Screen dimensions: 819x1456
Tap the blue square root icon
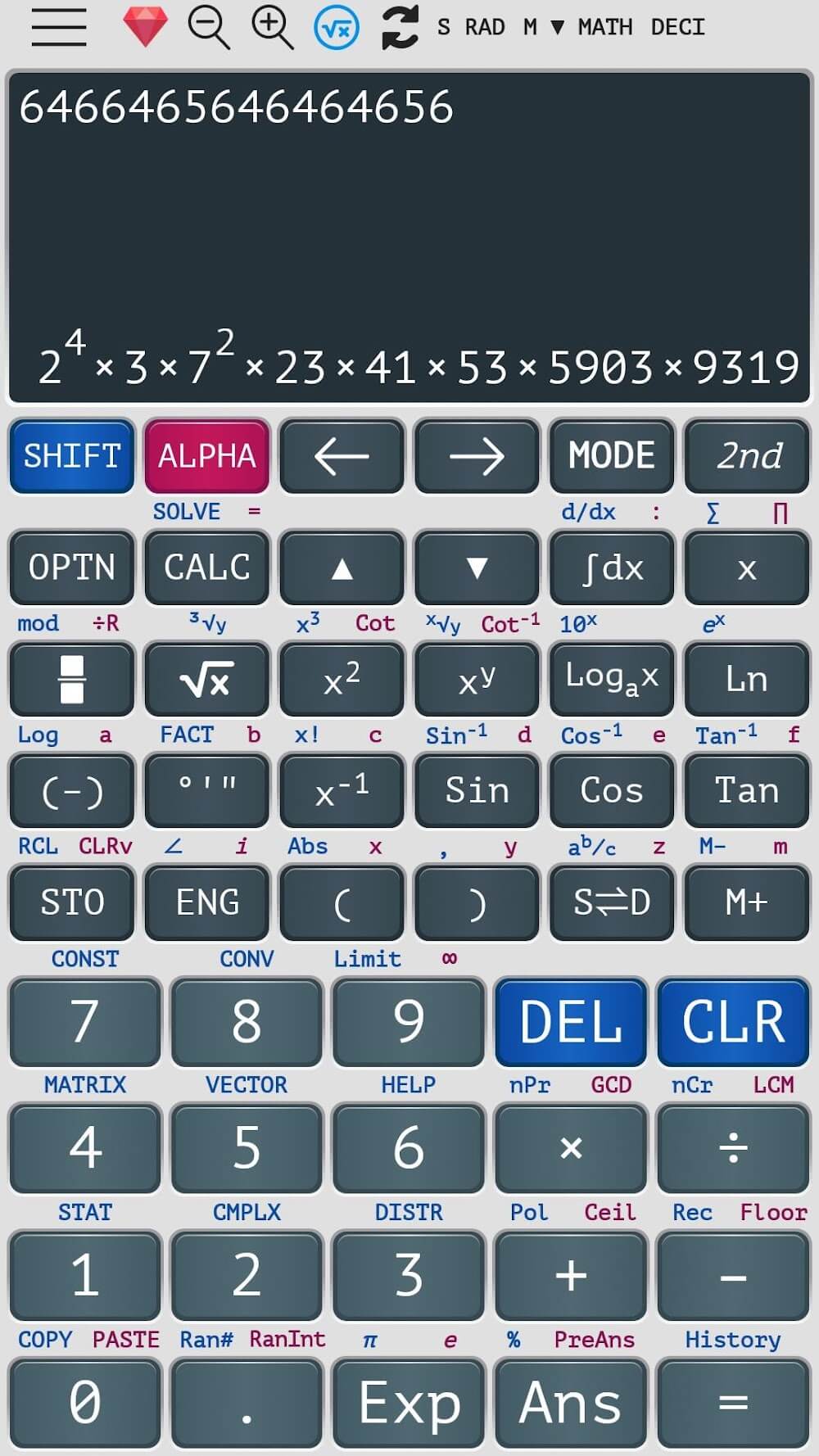click(x=337, y=29)
